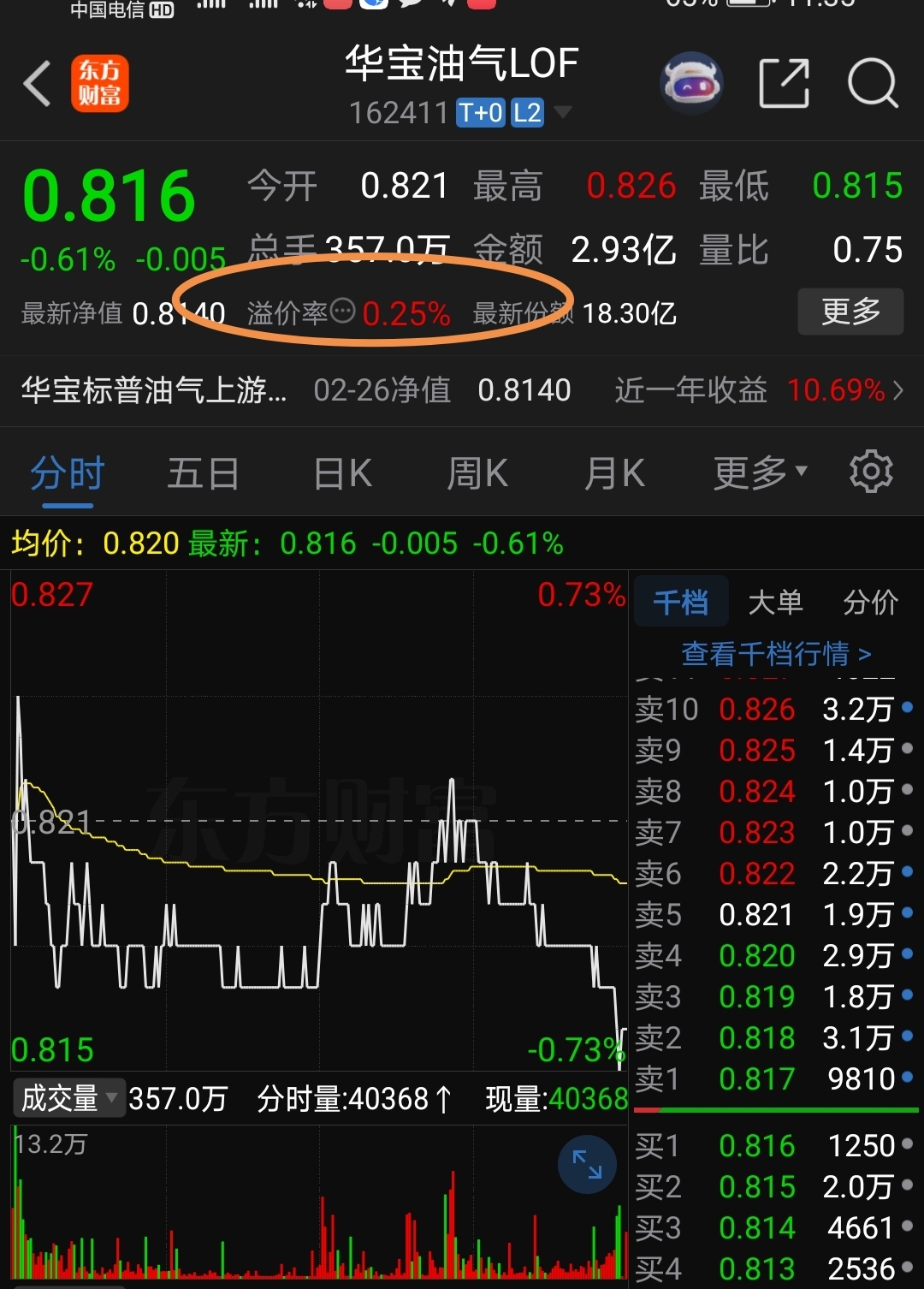Open the chart settings gear icon
The width and height of the screenshot is (924, 1289).
click(871, 472)
